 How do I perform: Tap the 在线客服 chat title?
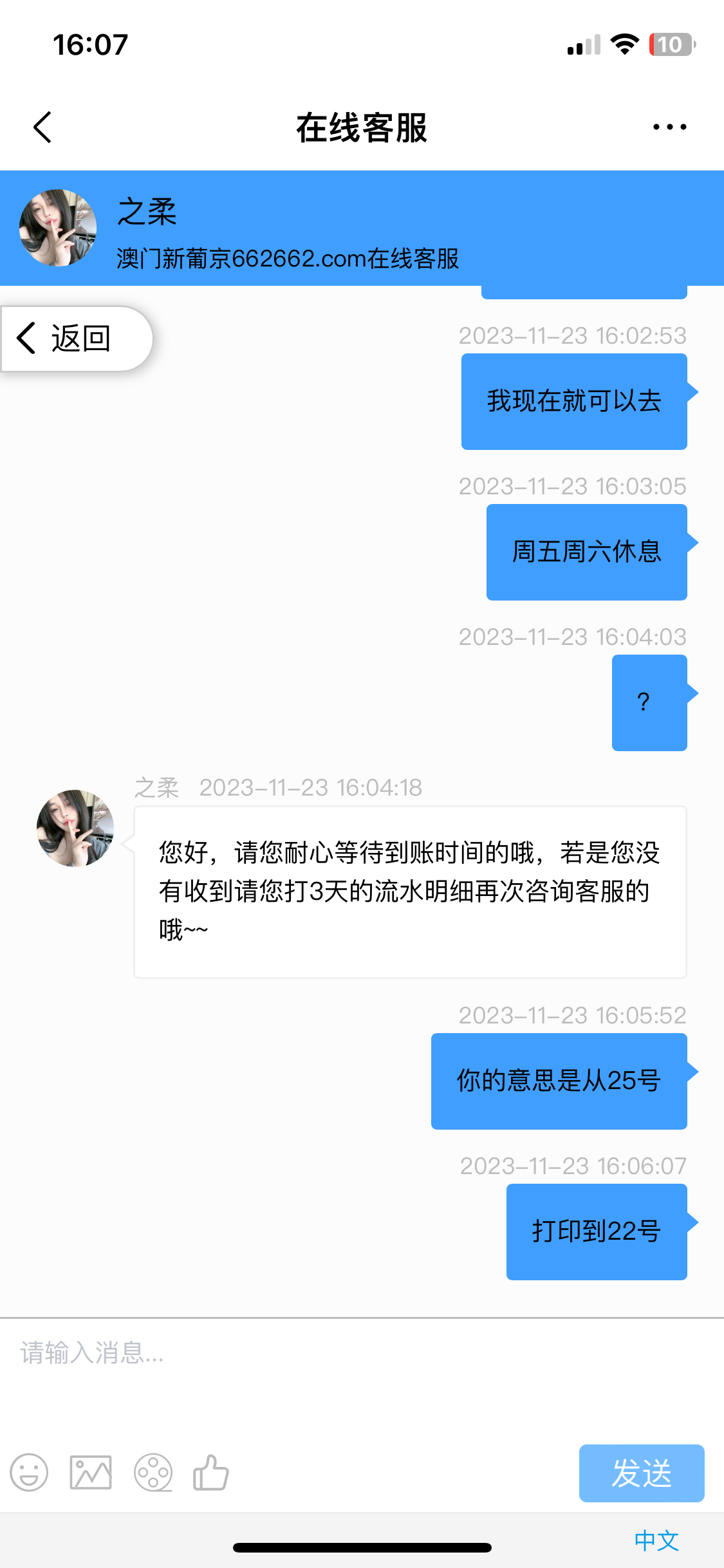[362, 127]
